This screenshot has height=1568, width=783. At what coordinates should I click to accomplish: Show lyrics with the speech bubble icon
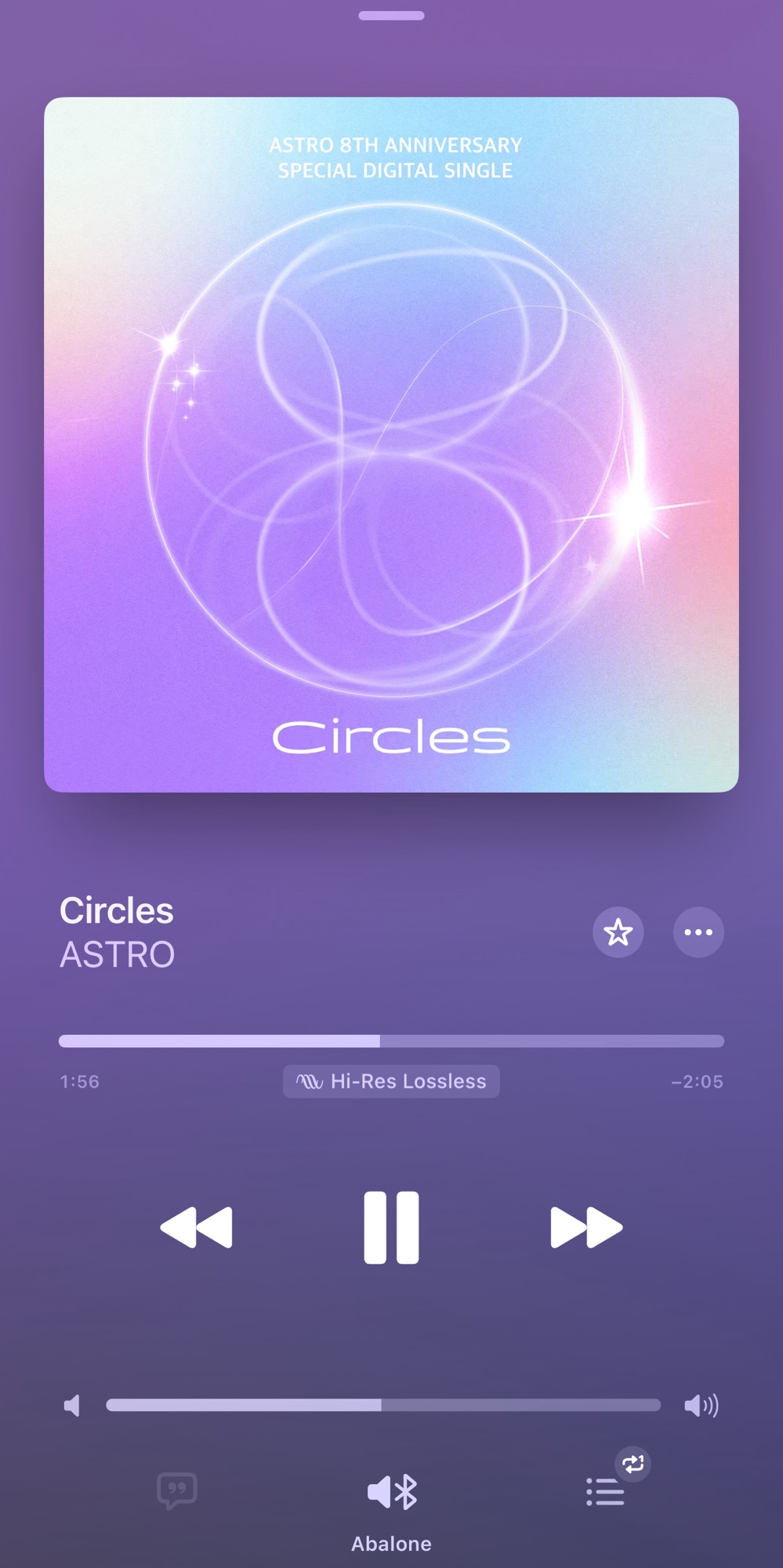(177, 1490)
